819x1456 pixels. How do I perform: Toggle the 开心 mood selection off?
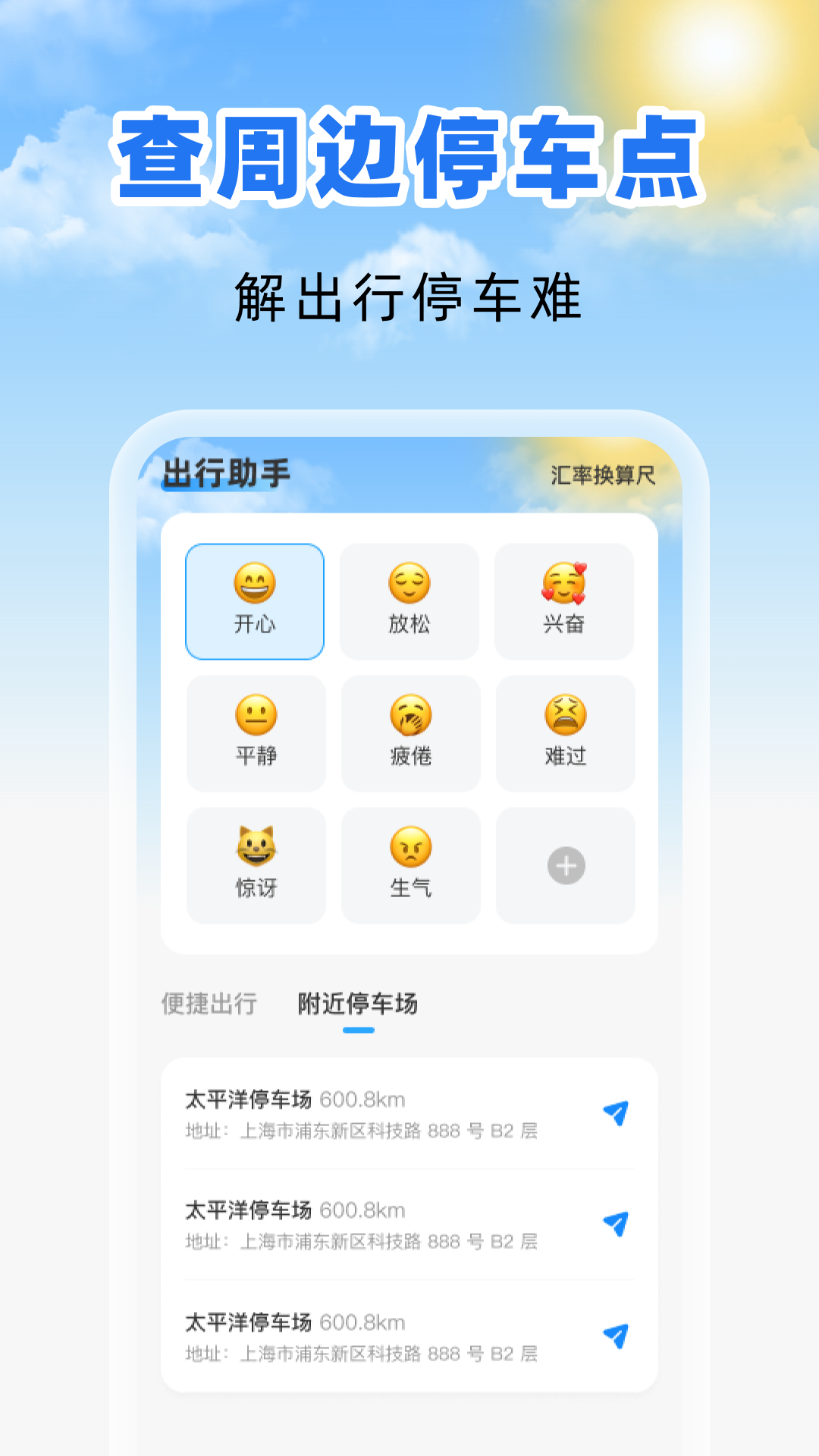(256, 601)
